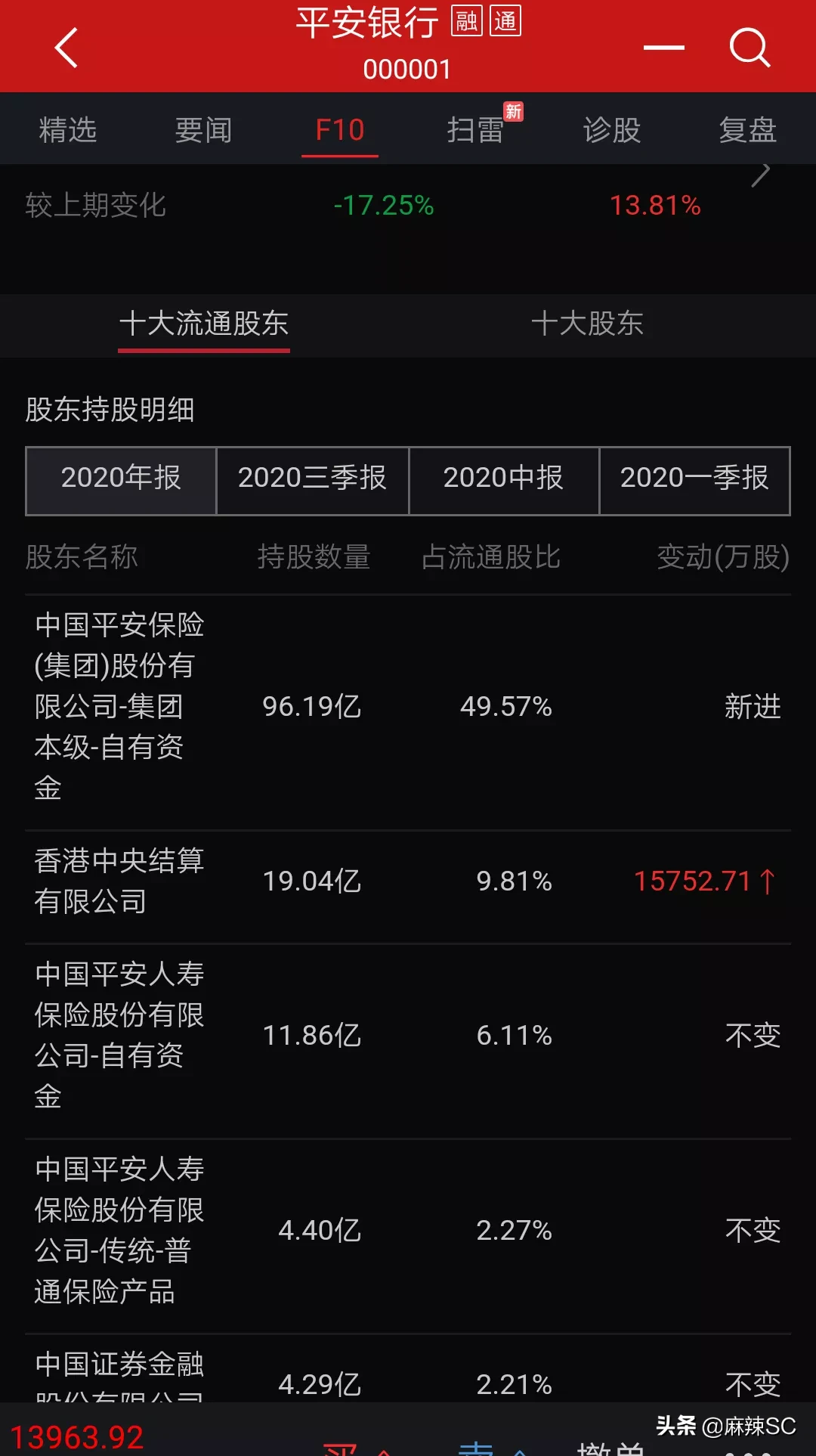Open the 复盘 tab
Screen dimensions: 816x1456
pos(747,130)
